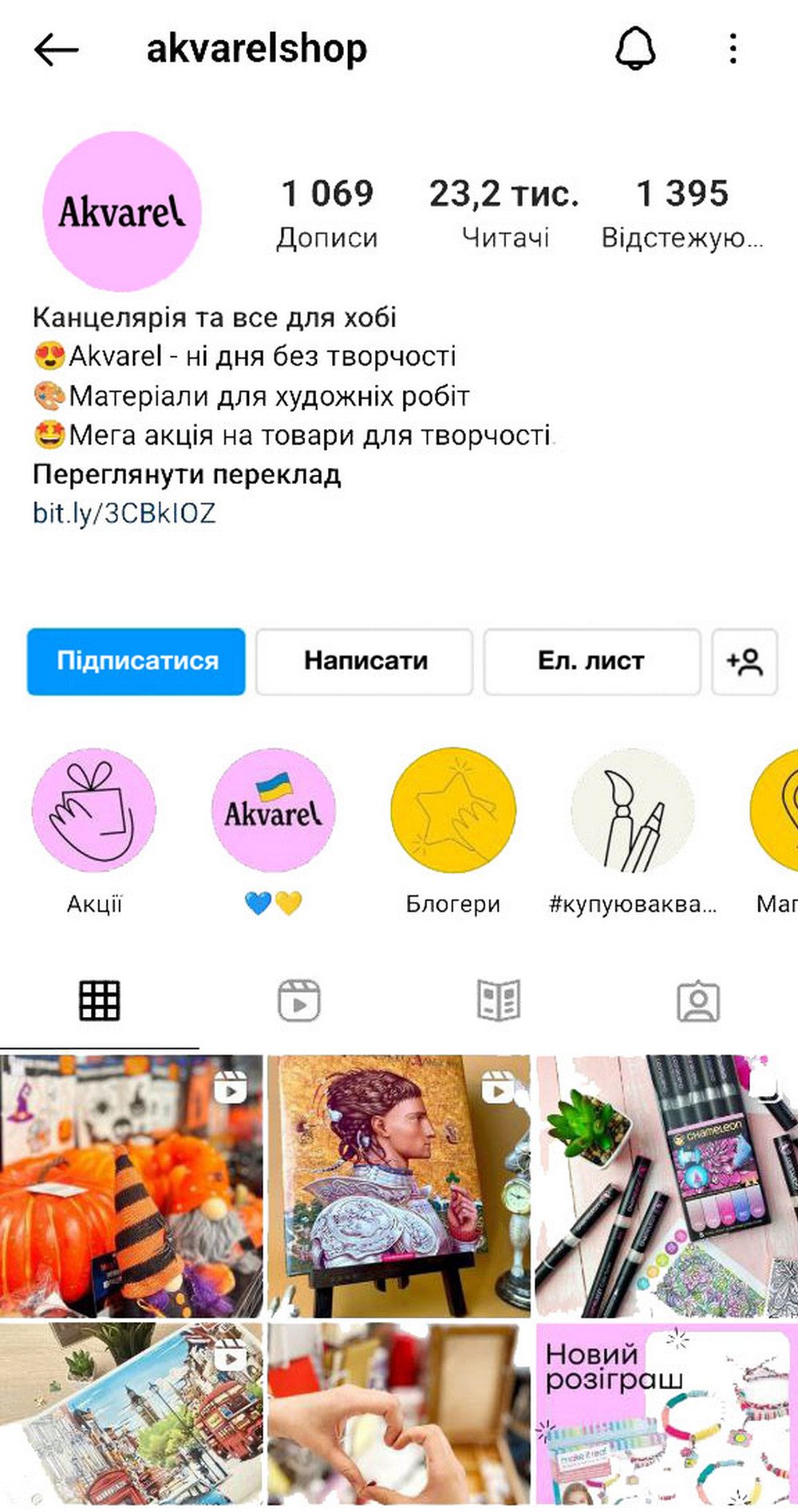The image size is (798, 1512).
Task: Open the Блогери story highlight
Action: pyautogui.click(x=452, y=811)
